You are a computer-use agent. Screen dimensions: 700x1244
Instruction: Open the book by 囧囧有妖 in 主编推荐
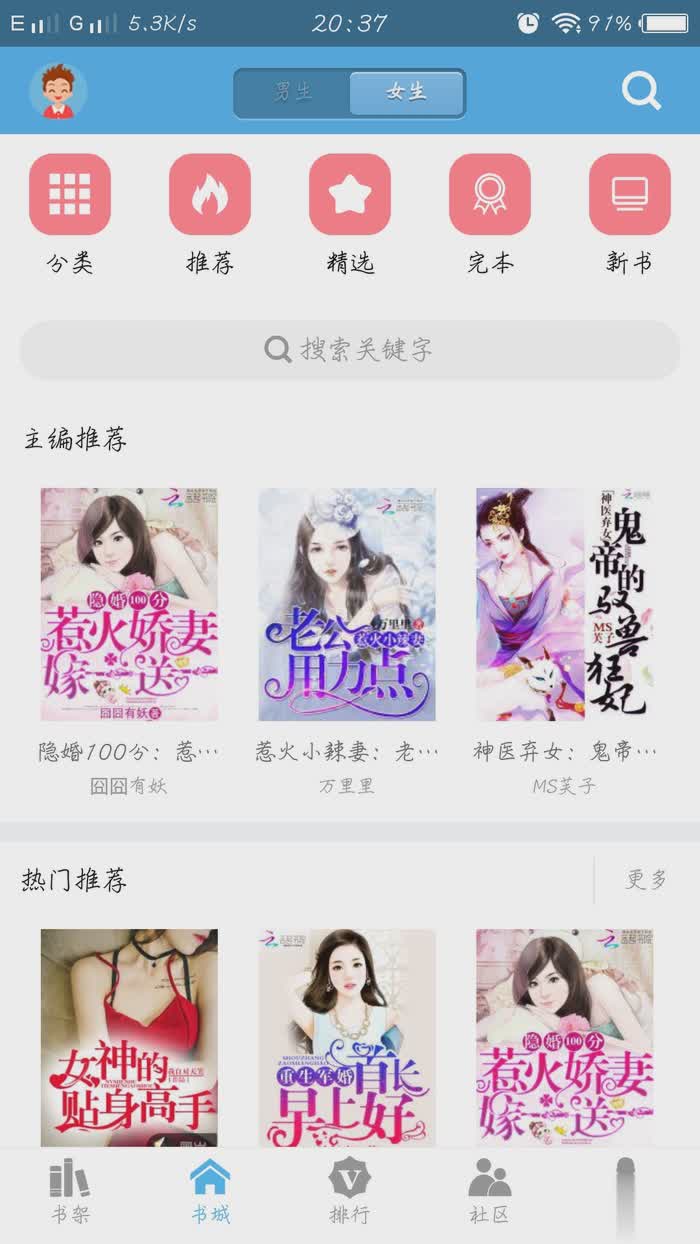[x=129, y=605]
